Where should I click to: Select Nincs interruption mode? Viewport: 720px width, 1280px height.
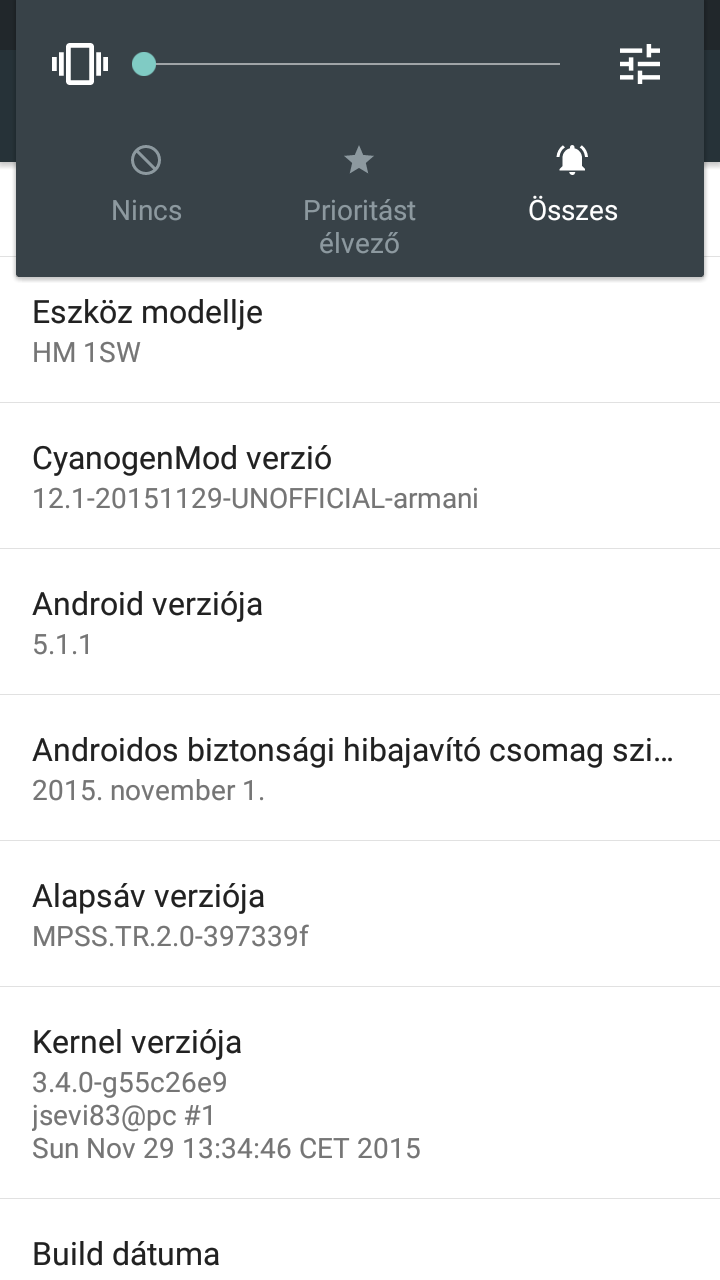tap(146, 187)
